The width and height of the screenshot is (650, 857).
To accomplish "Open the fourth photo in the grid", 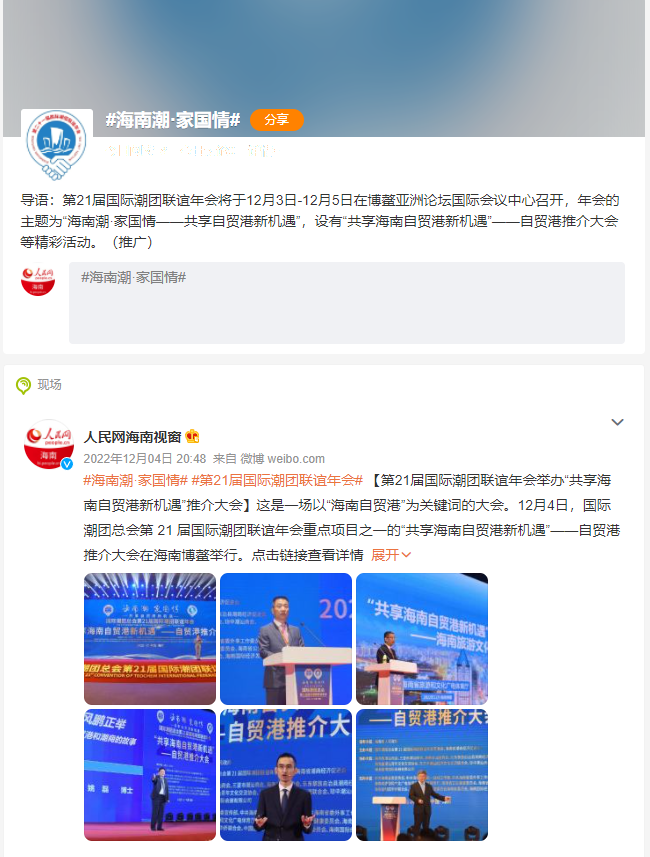I will point(150,775).
